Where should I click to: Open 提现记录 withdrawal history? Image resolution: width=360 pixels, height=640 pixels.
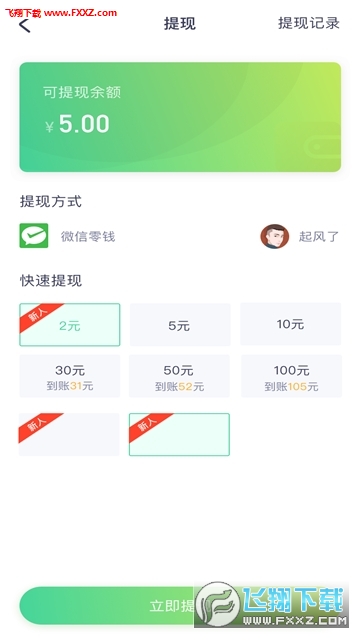(x=309, y=23)
